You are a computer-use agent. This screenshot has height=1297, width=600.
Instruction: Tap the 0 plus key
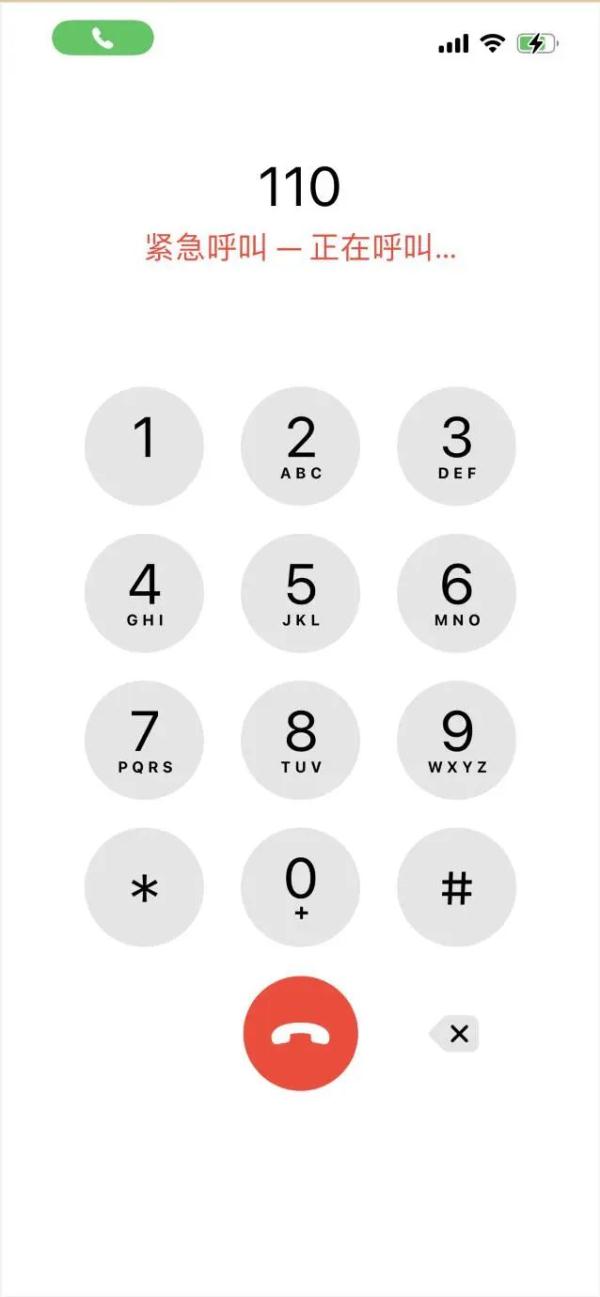point(301,887)
